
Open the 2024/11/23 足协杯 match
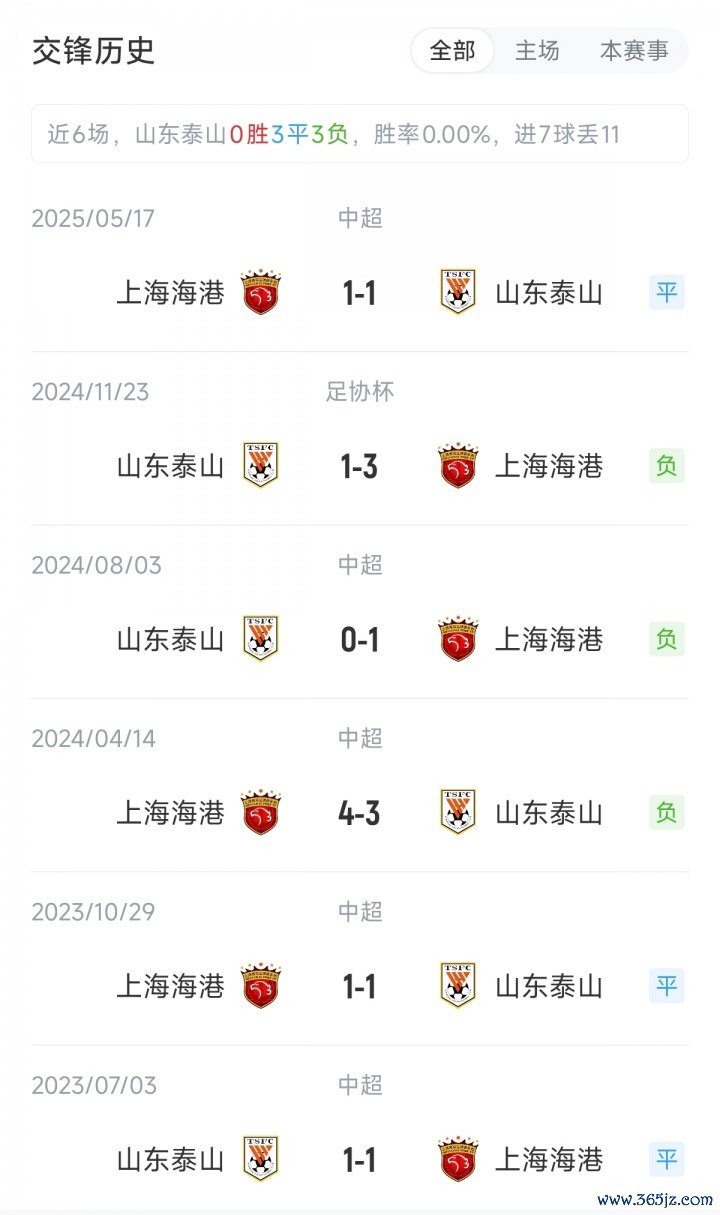[360, 466]
